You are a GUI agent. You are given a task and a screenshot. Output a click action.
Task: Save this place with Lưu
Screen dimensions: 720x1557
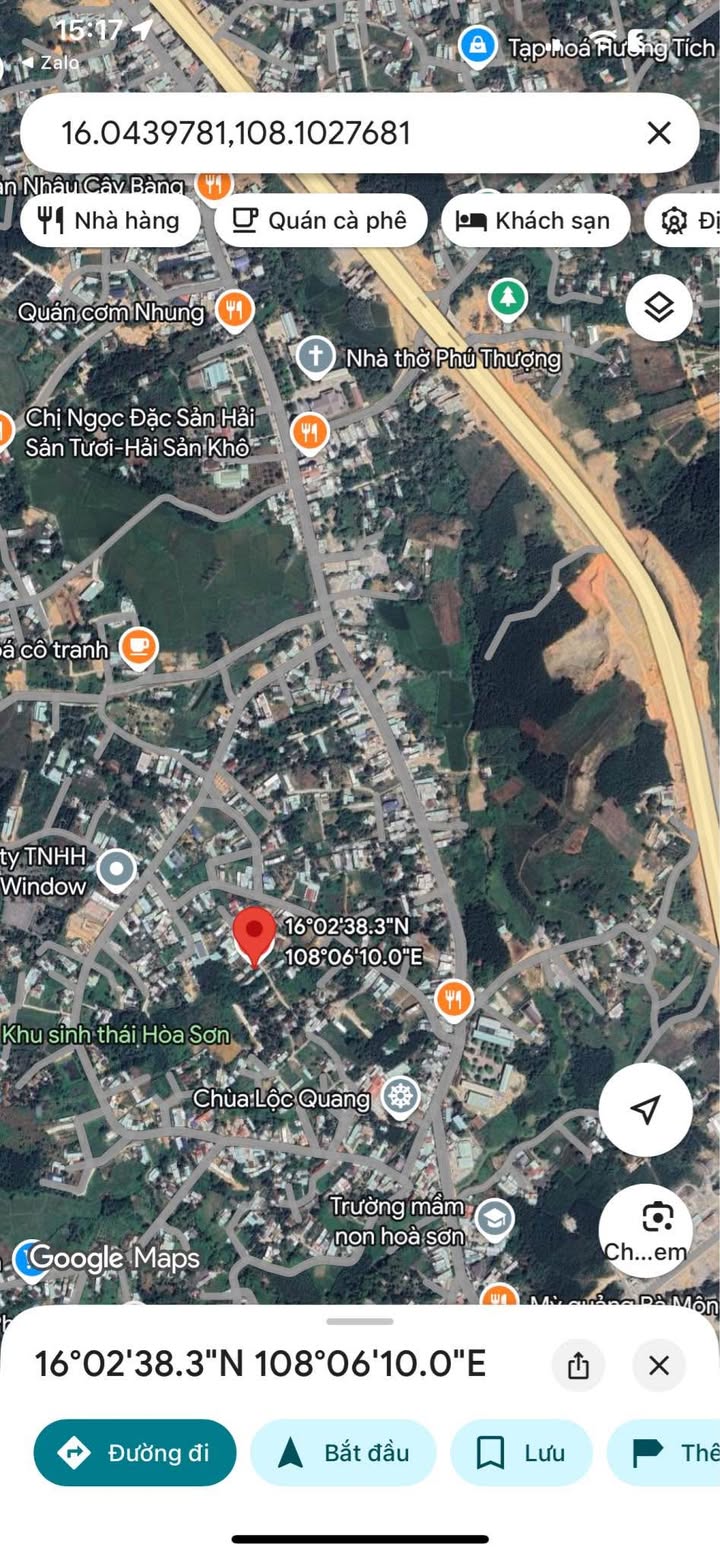522,1452
